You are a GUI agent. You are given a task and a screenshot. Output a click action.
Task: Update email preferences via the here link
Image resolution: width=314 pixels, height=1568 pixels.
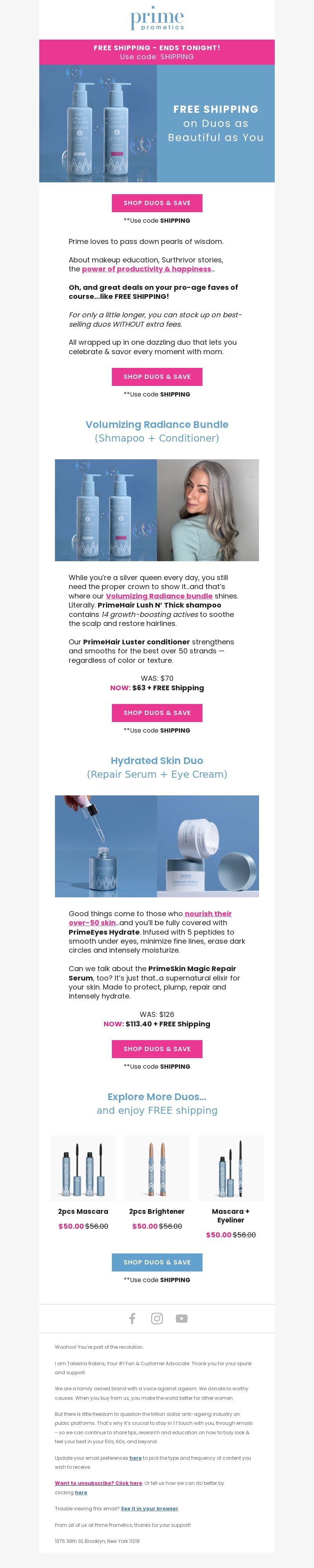click(135, 1458)
